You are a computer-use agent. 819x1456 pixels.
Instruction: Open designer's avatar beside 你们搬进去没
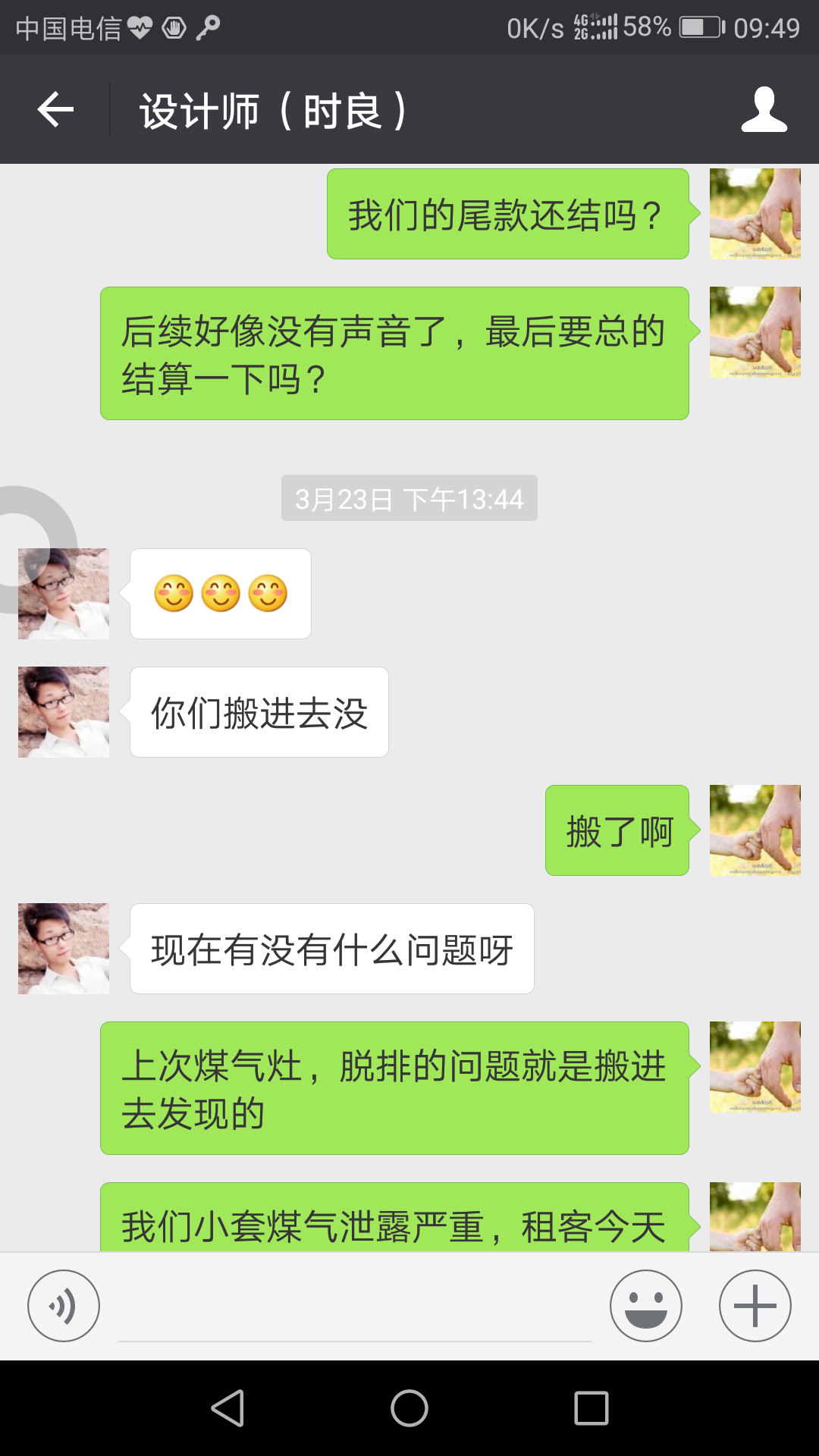tap(64, 712)
